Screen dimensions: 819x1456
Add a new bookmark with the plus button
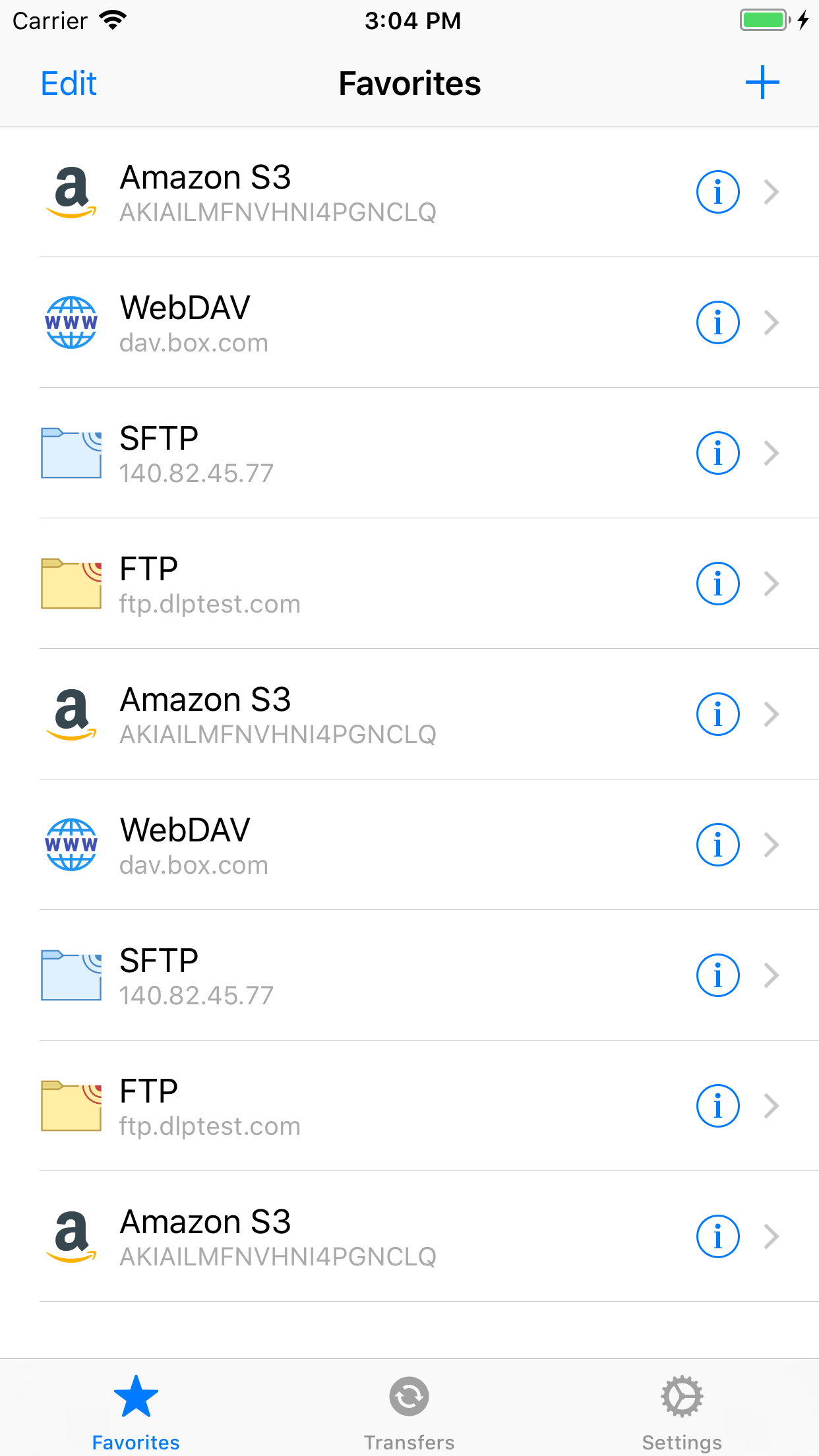point(763,83)
